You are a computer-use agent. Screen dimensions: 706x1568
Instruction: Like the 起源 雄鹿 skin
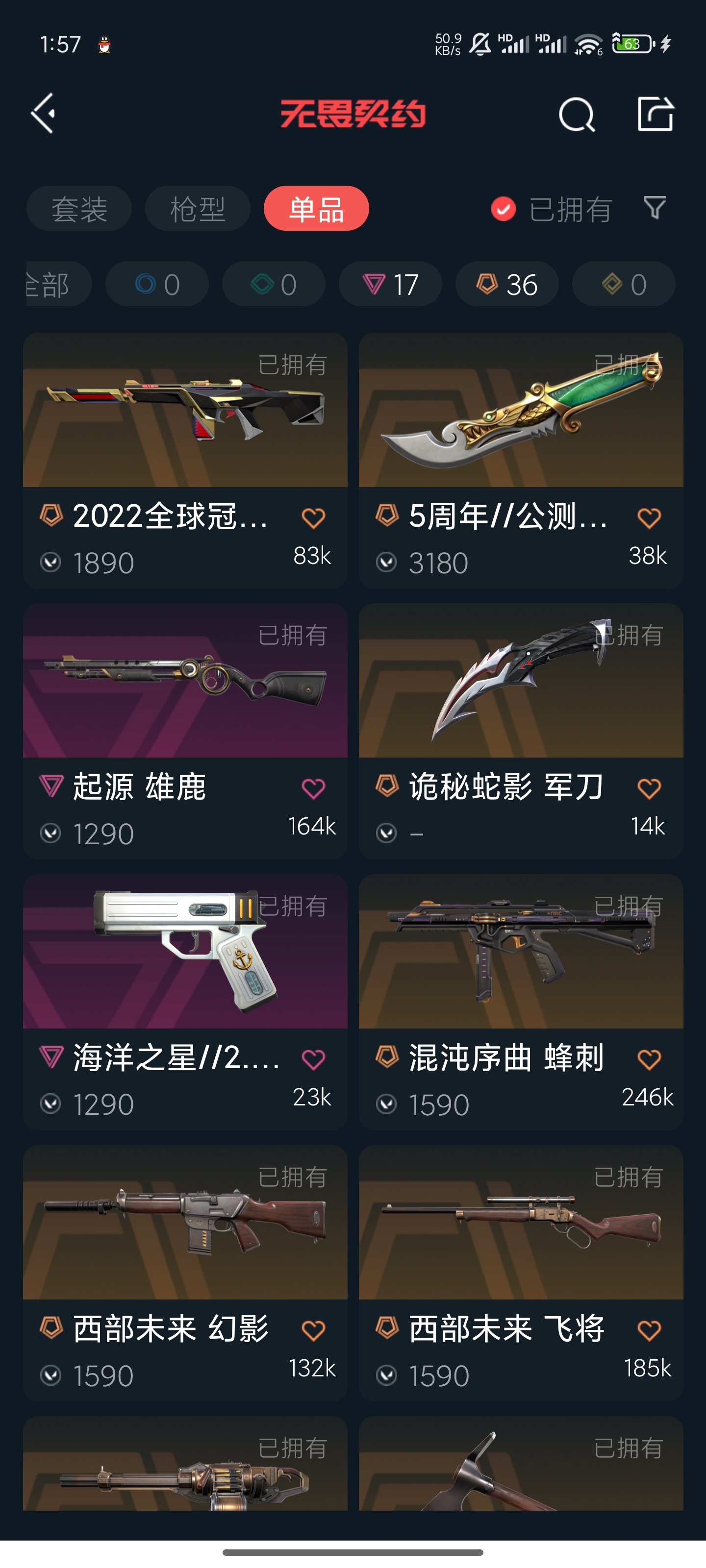[x=313, y=789]
